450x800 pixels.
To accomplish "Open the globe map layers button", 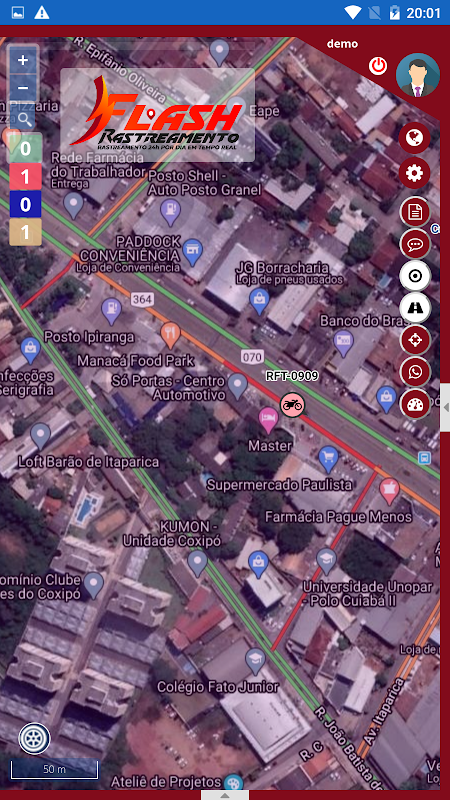I will (414, 138).
